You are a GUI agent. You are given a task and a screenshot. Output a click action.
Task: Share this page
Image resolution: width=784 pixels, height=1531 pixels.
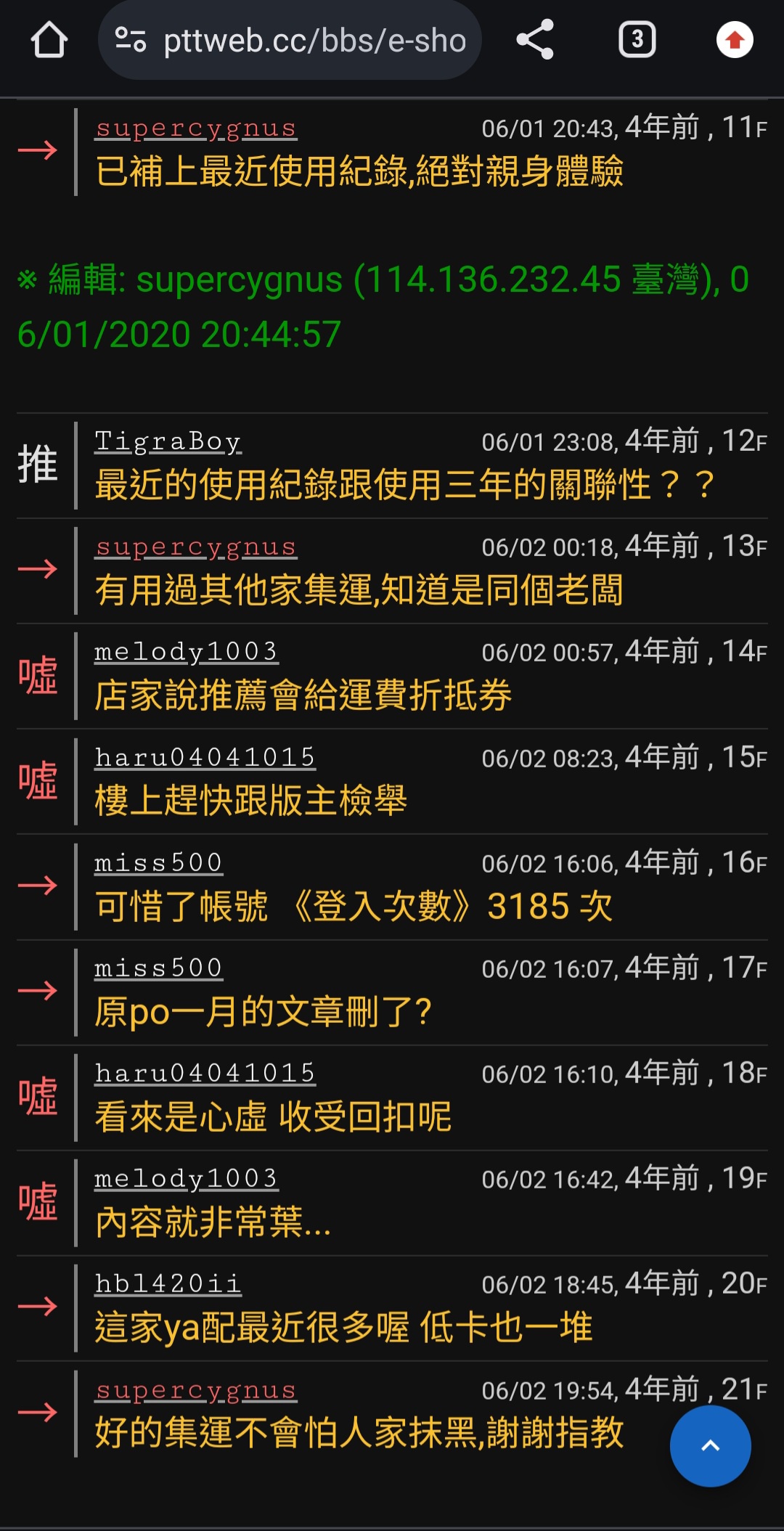tap(535, 40)
